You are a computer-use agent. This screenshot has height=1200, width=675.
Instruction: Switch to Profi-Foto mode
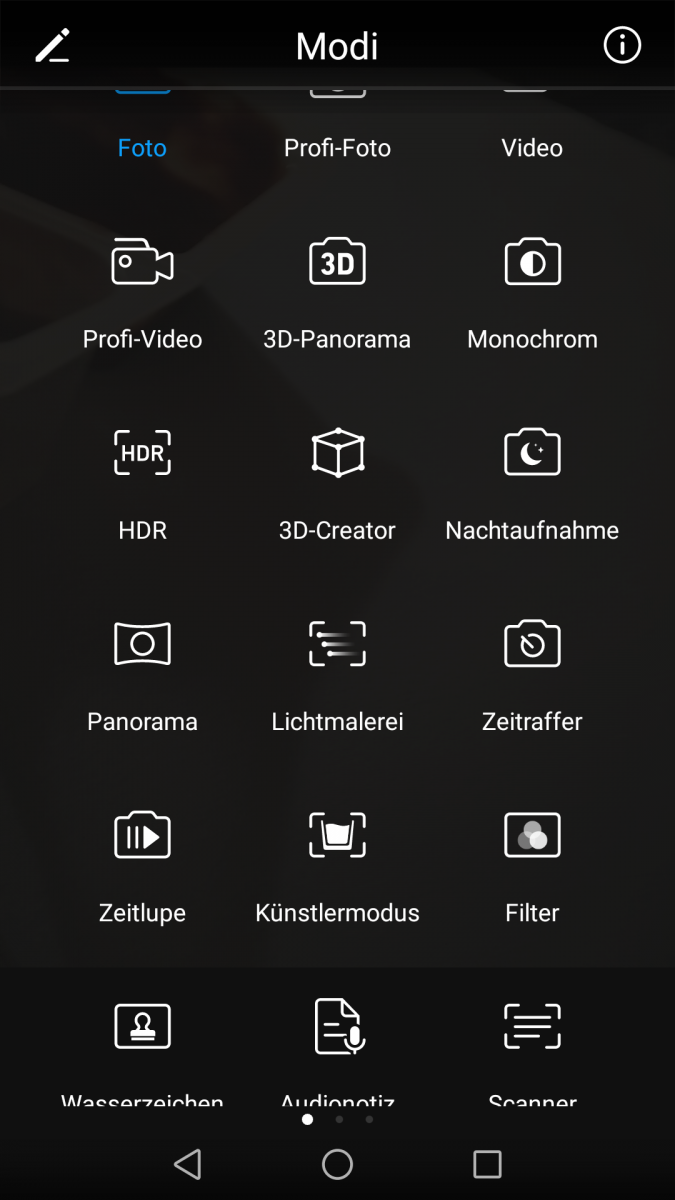pyautogui.click(x=337, y=147)
